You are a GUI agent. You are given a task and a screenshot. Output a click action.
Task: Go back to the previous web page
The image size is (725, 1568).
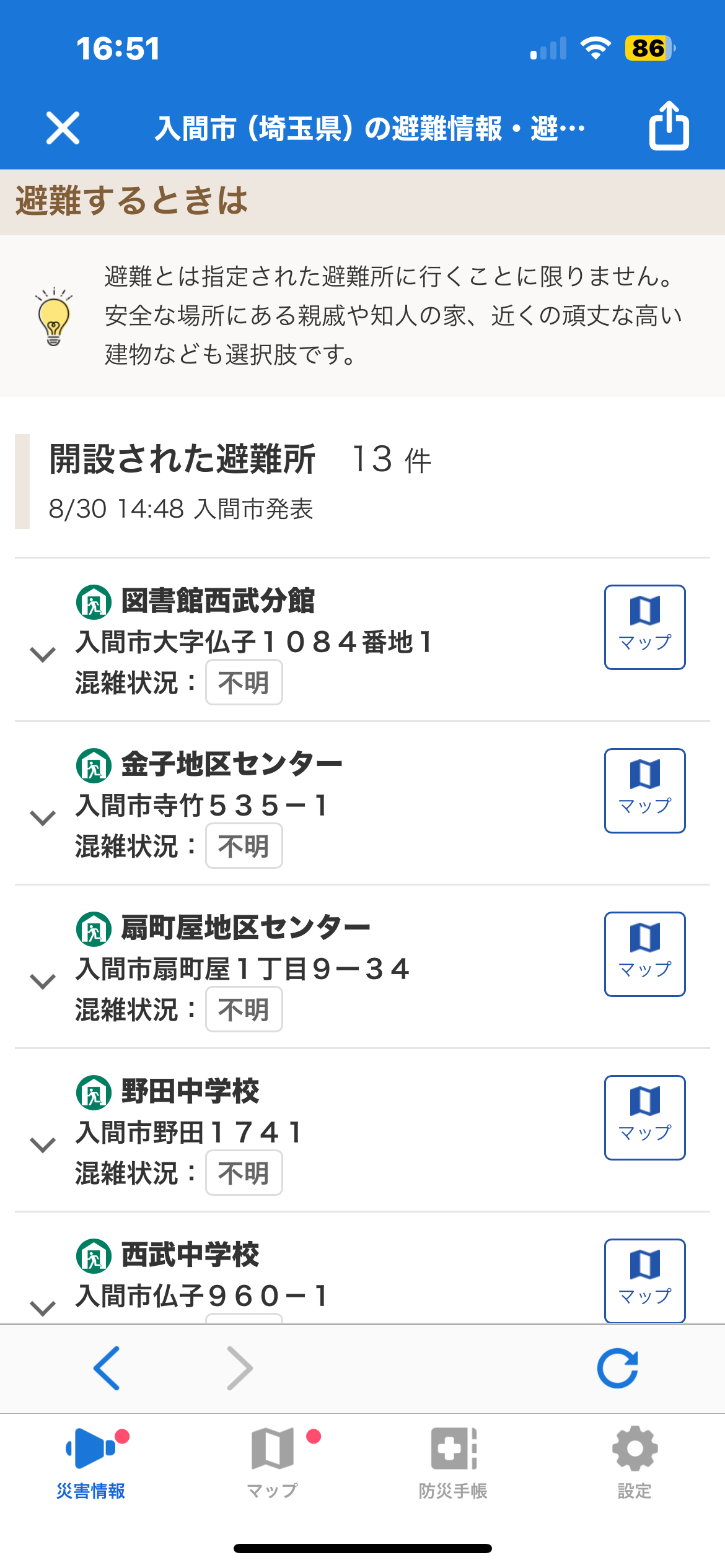107,1368
